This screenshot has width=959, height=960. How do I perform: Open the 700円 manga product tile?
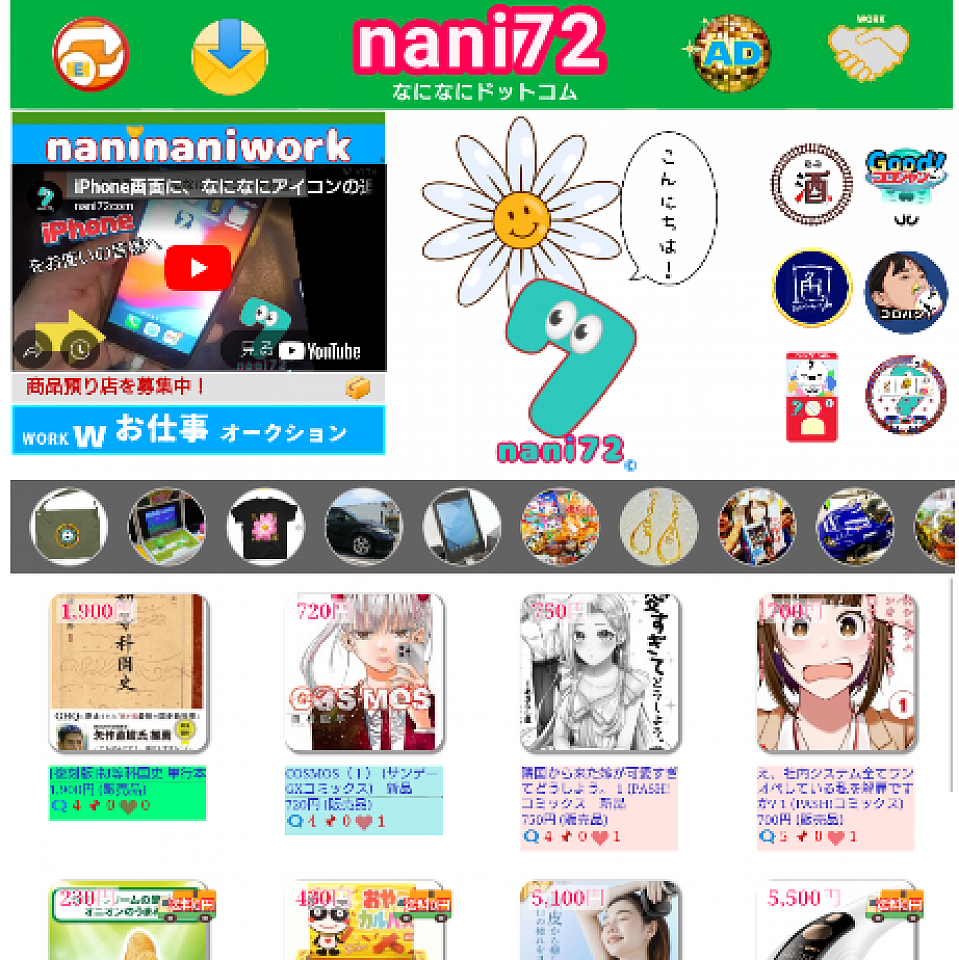(x=836, y=672)
